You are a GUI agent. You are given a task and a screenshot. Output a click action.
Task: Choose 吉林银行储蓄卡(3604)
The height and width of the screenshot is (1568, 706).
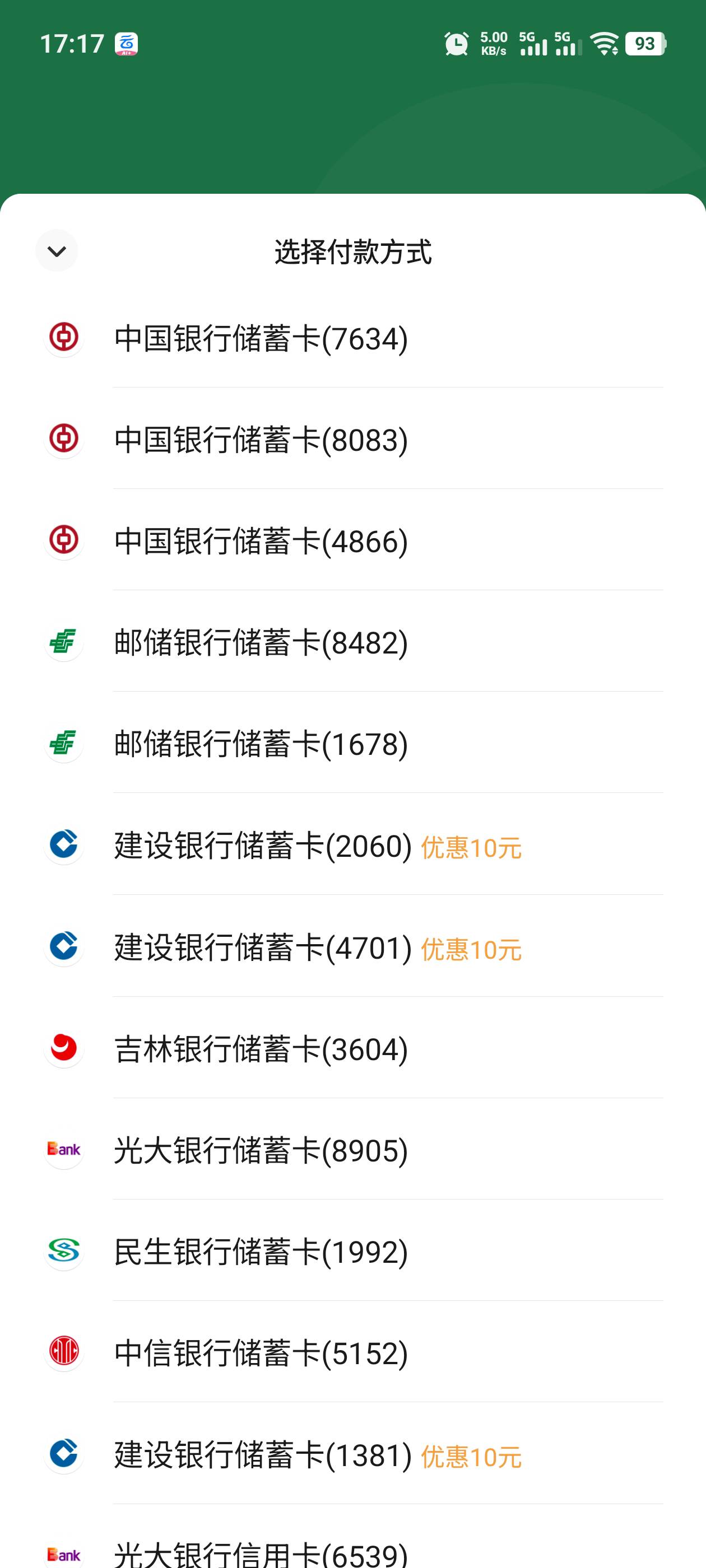[352, 1048]
